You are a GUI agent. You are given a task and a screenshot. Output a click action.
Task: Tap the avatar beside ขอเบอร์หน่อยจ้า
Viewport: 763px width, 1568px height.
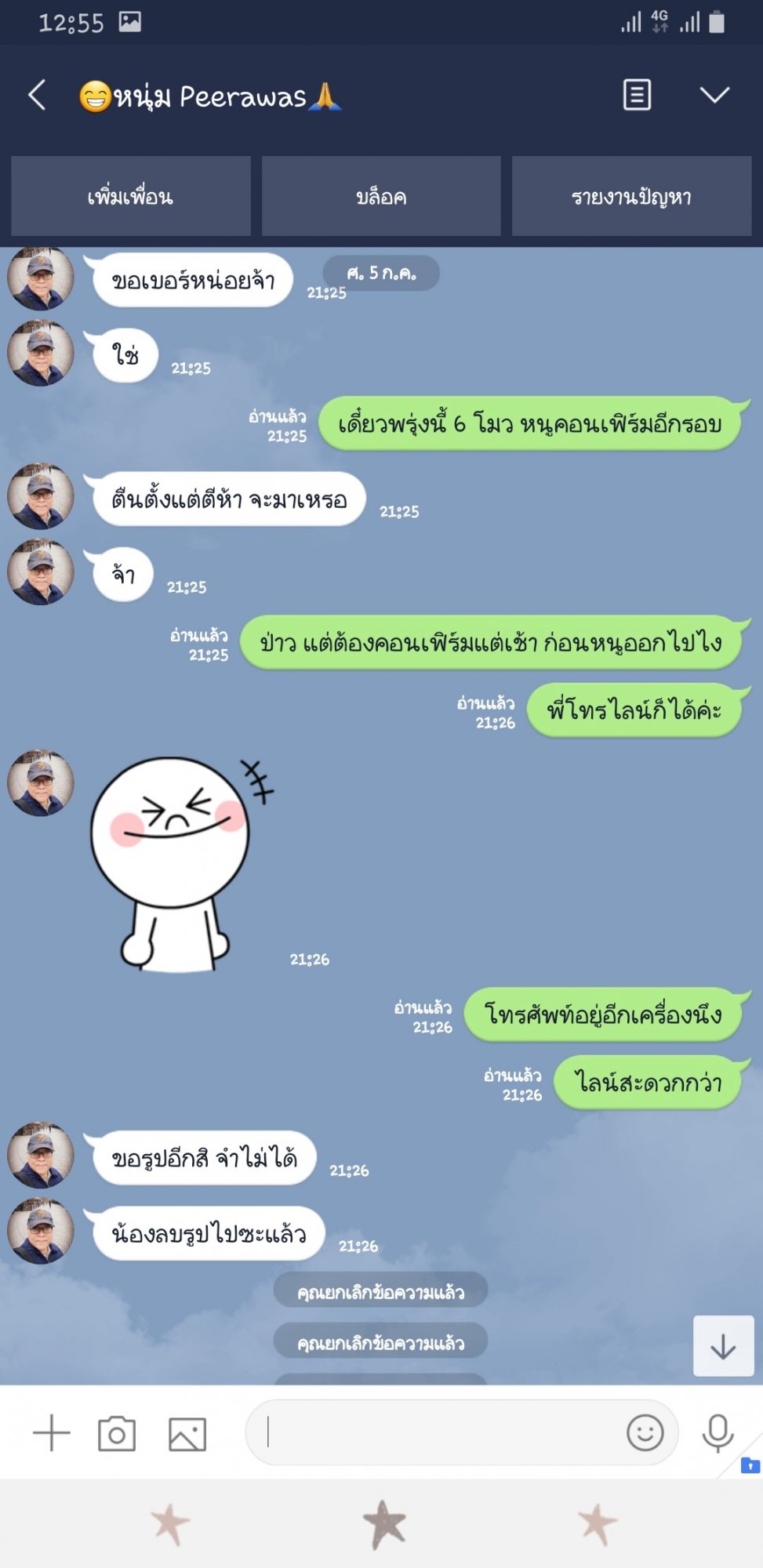41,278
